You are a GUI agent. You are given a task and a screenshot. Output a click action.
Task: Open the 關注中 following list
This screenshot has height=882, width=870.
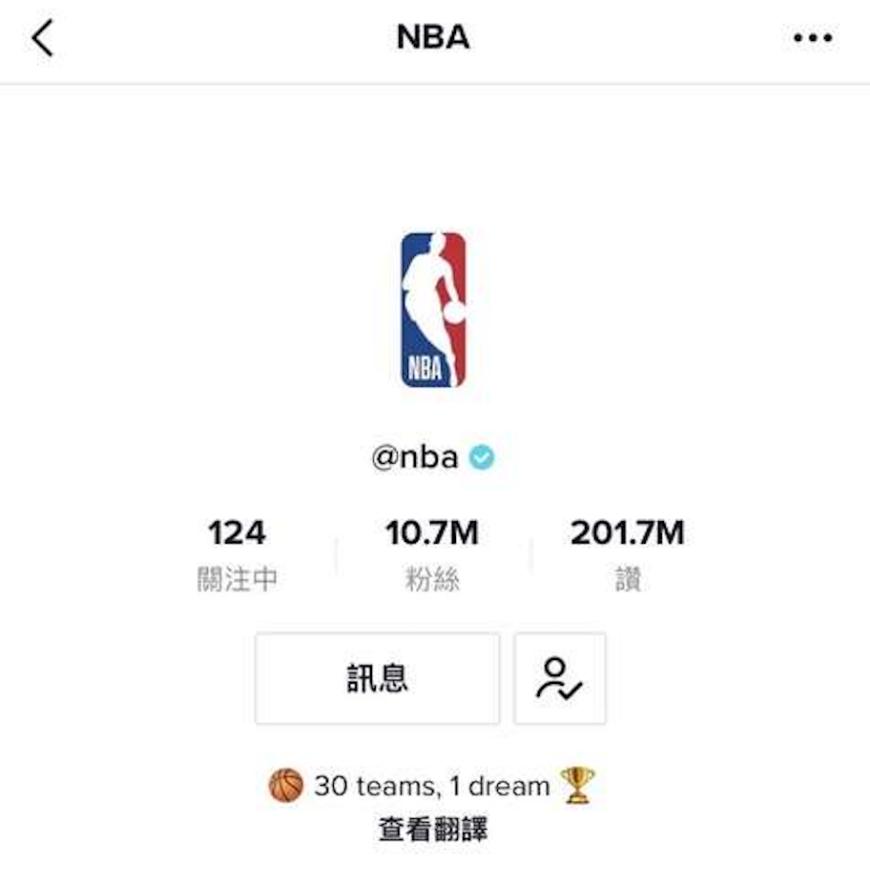point(237,548)
